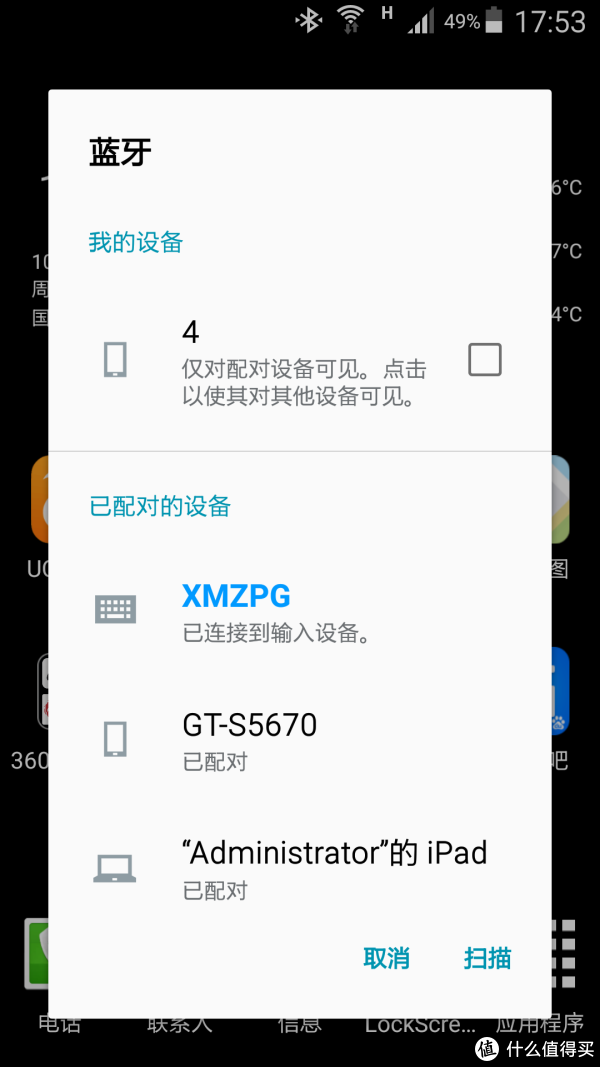Tap 扫描 to scan for devices
The height and width of the screenshot is (1067, 600).
pyautogui.click(x=488, y=958)
